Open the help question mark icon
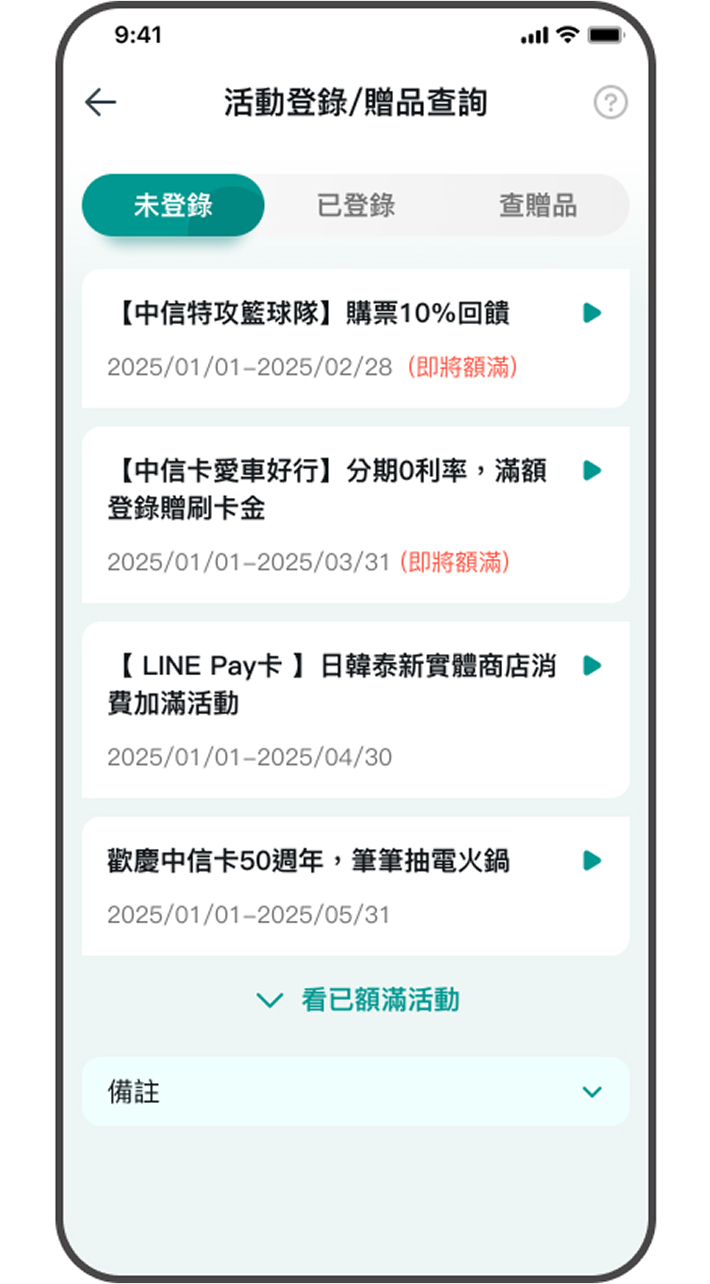This screenshot has width=710, height=1284. click(x=610, y=102)
